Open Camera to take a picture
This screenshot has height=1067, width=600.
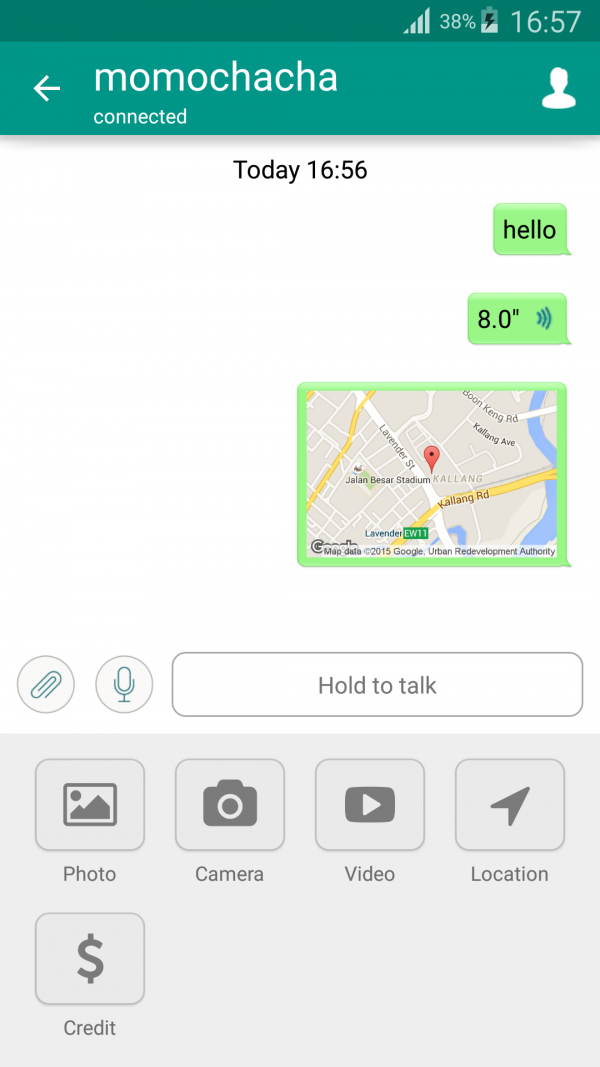(x=230, y=805)
